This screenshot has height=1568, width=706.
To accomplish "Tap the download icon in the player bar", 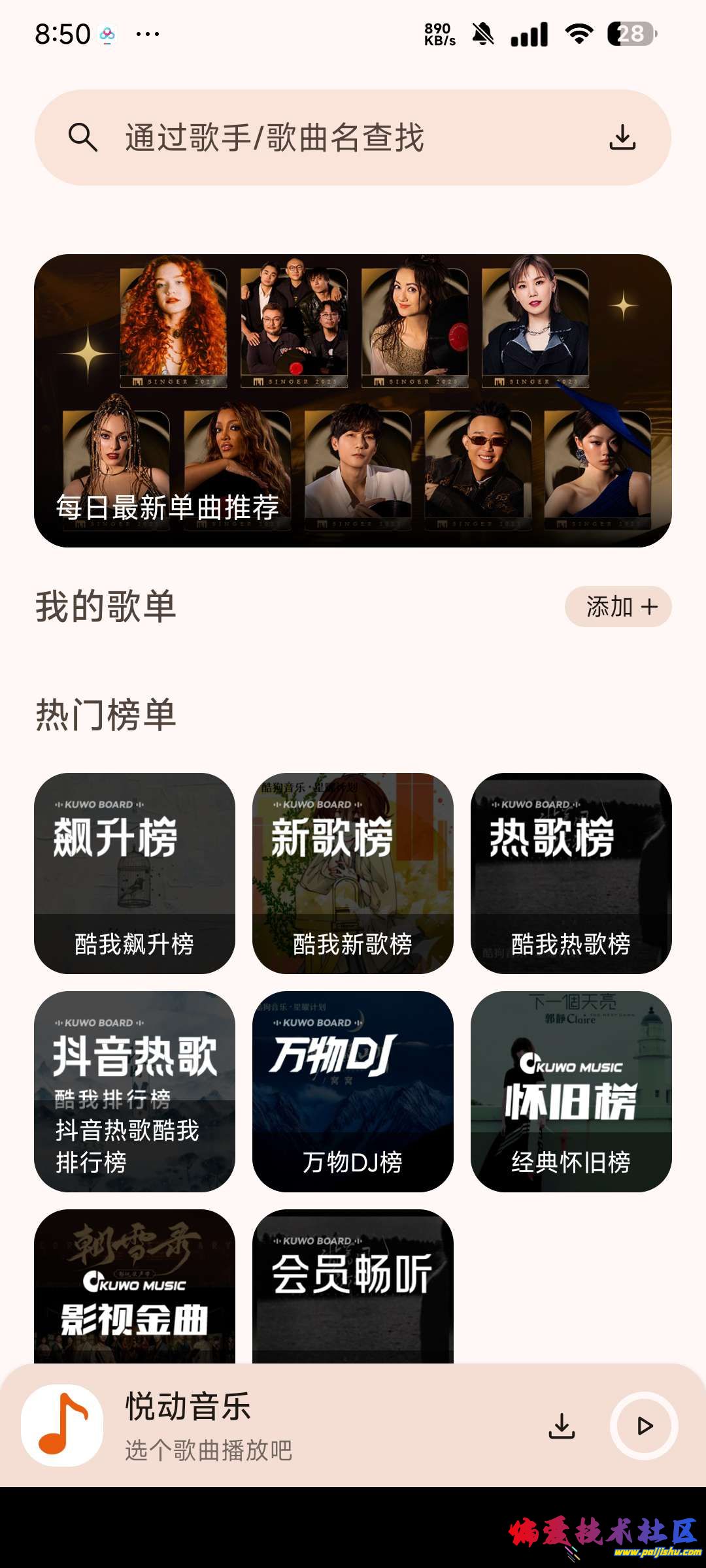I will [x=562, y=1426].
